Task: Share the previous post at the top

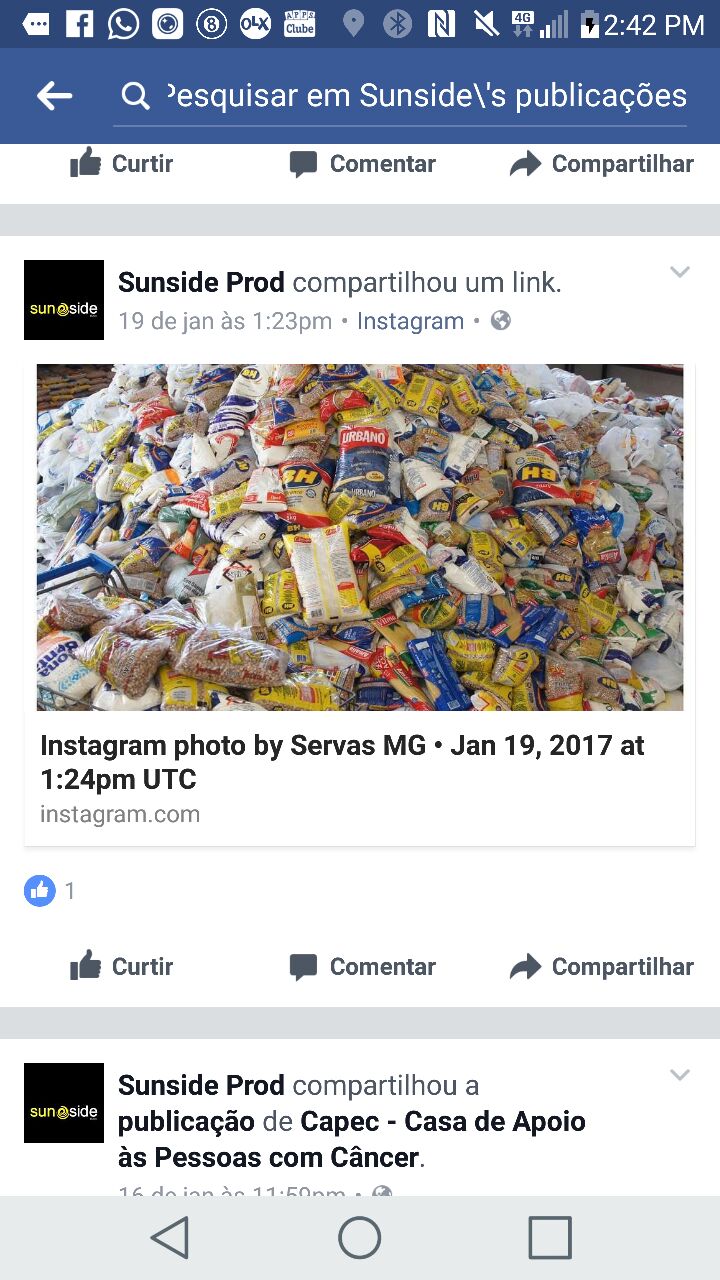Action: coord(601,164)
